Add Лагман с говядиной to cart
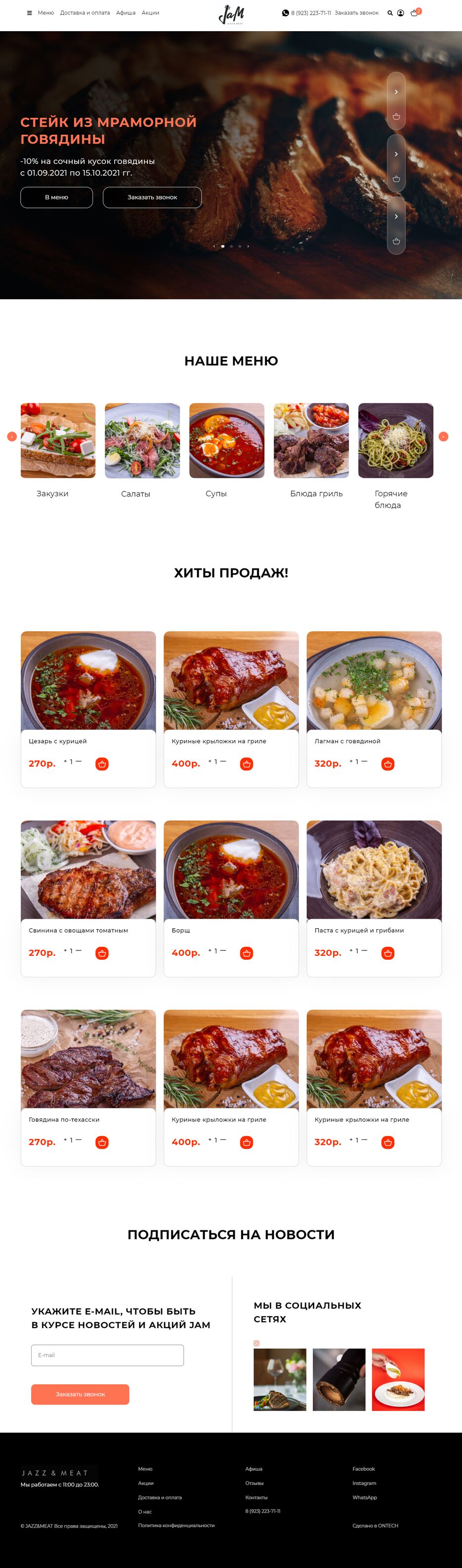 coord(388,764)
